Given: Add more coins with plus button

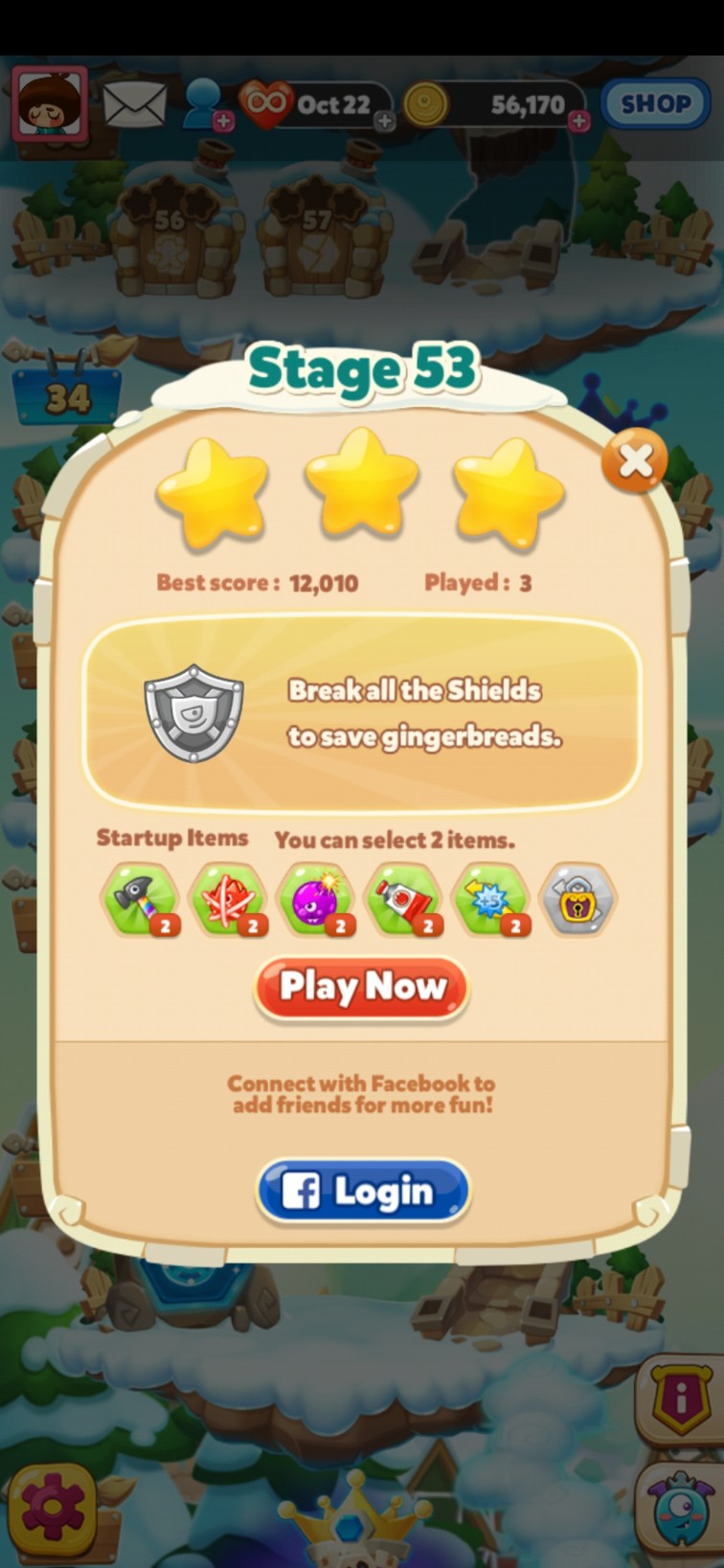Looking at the screenshot, I should pos(579,121).
